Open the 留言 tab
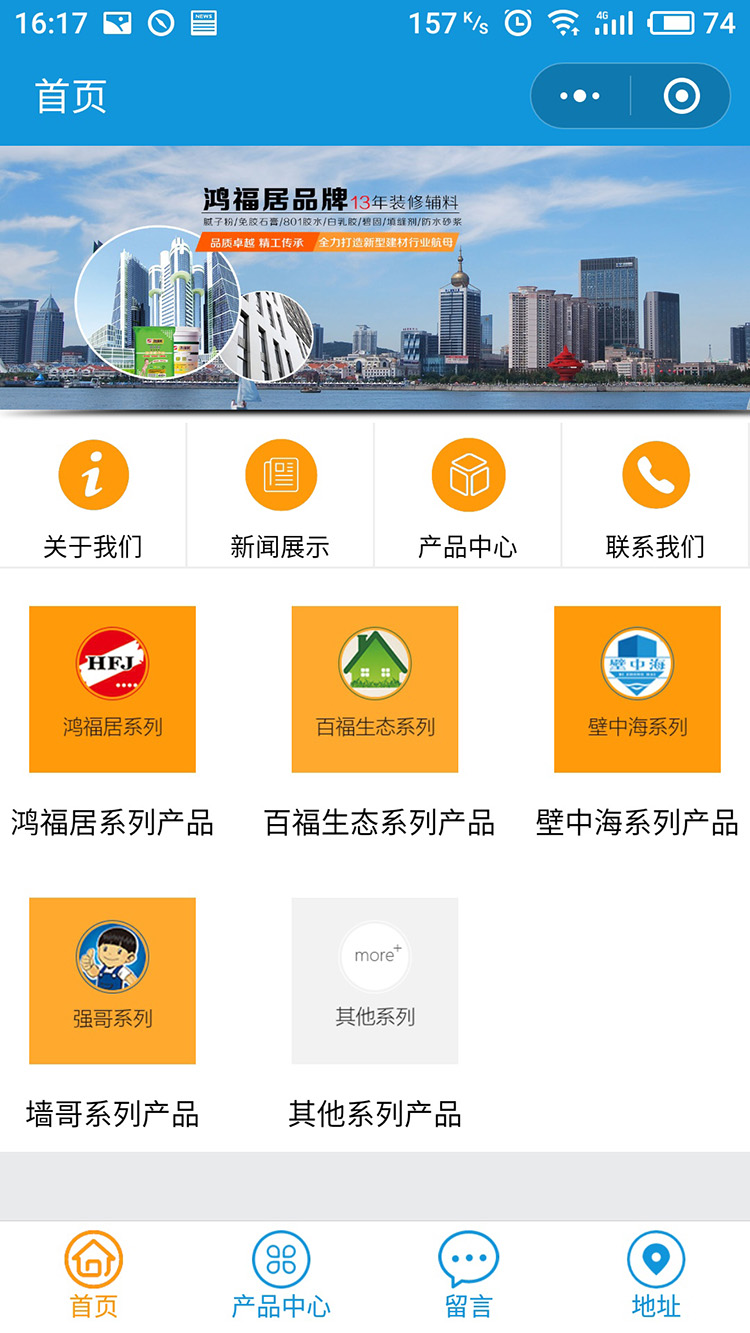The height and width of the screenshot is (1333, 750). tap(468, 1274)
